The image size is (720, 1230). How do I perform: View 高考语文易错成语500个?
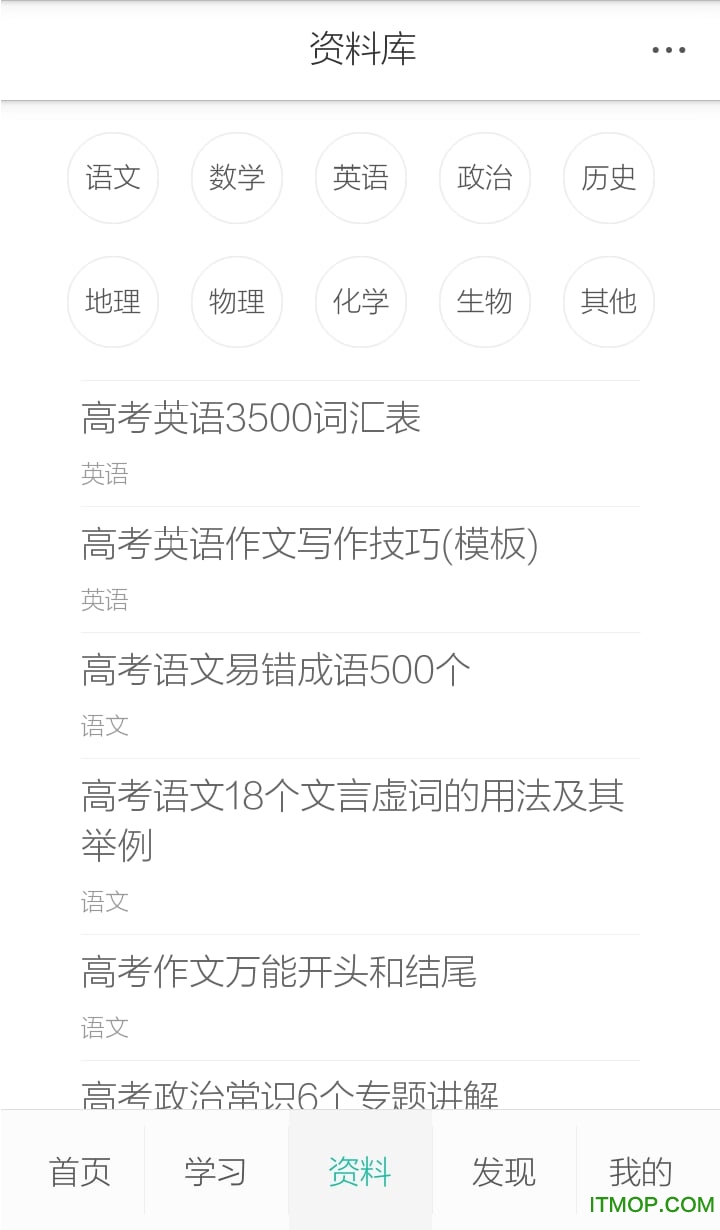coord(276,670)
